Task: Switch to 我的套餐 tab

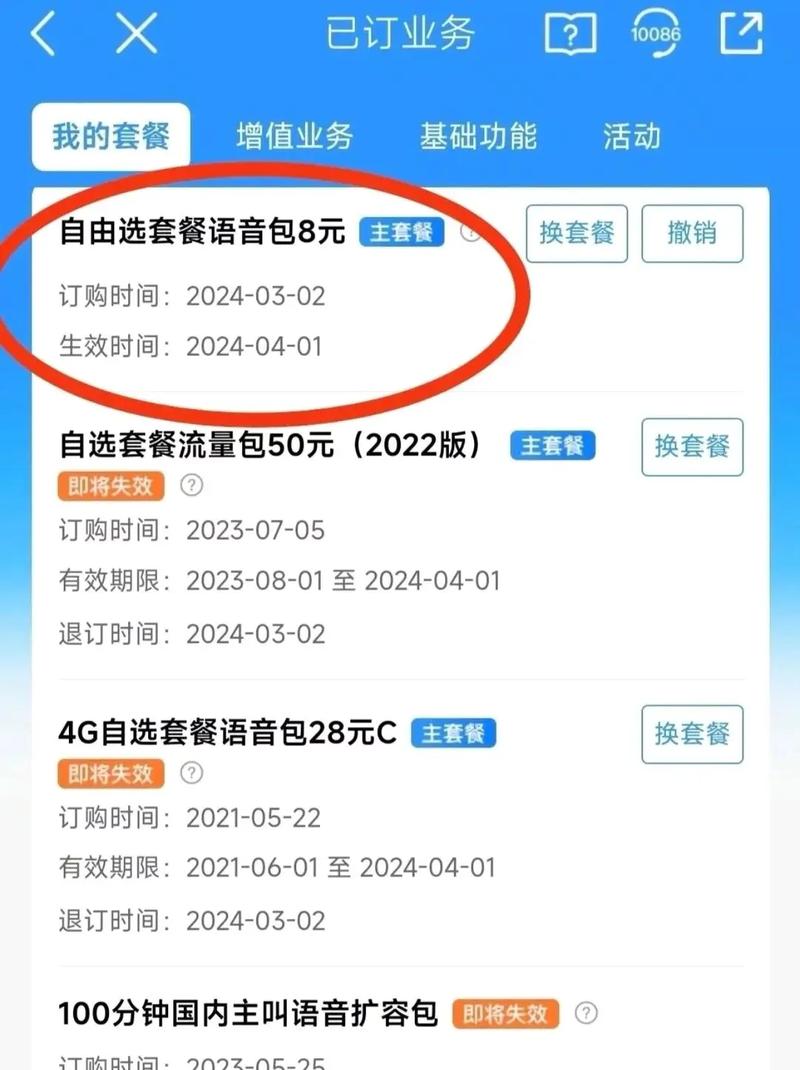Action: [111, 137]
